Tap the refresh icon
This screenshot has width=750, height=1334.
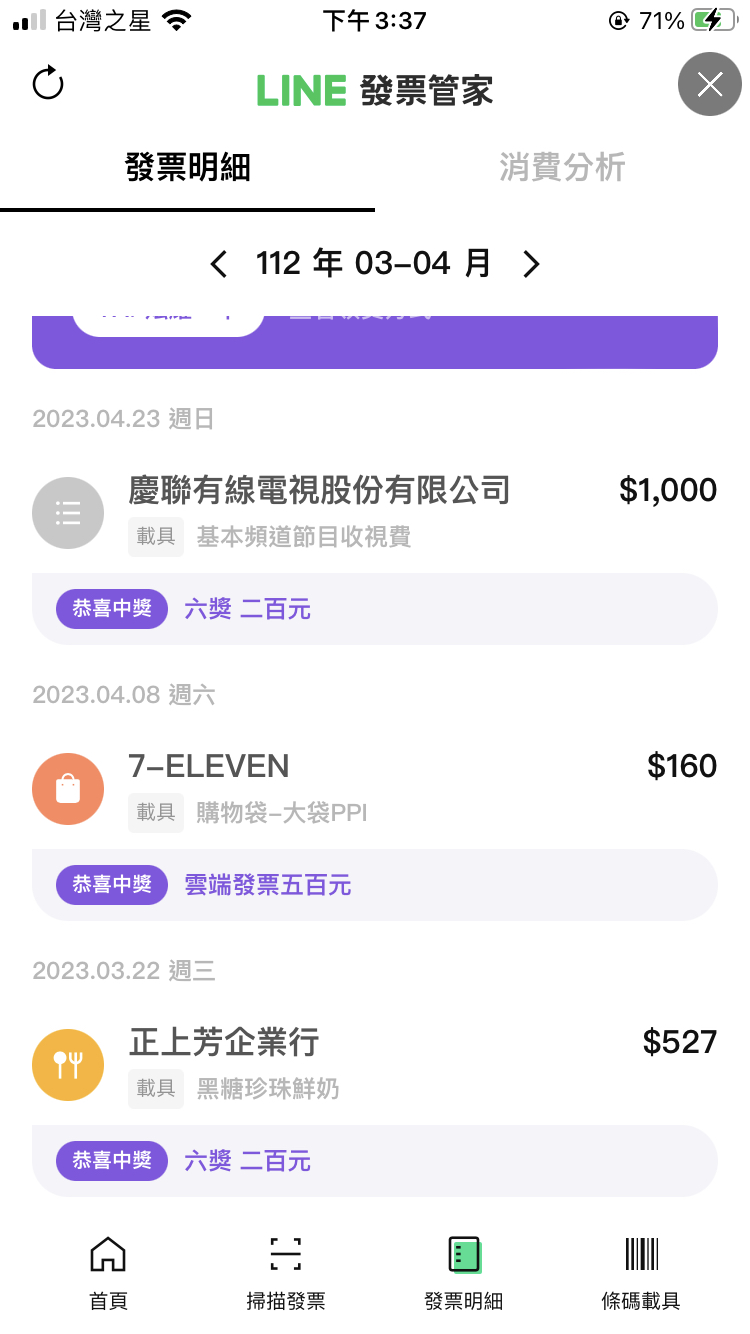click(48, 84)
